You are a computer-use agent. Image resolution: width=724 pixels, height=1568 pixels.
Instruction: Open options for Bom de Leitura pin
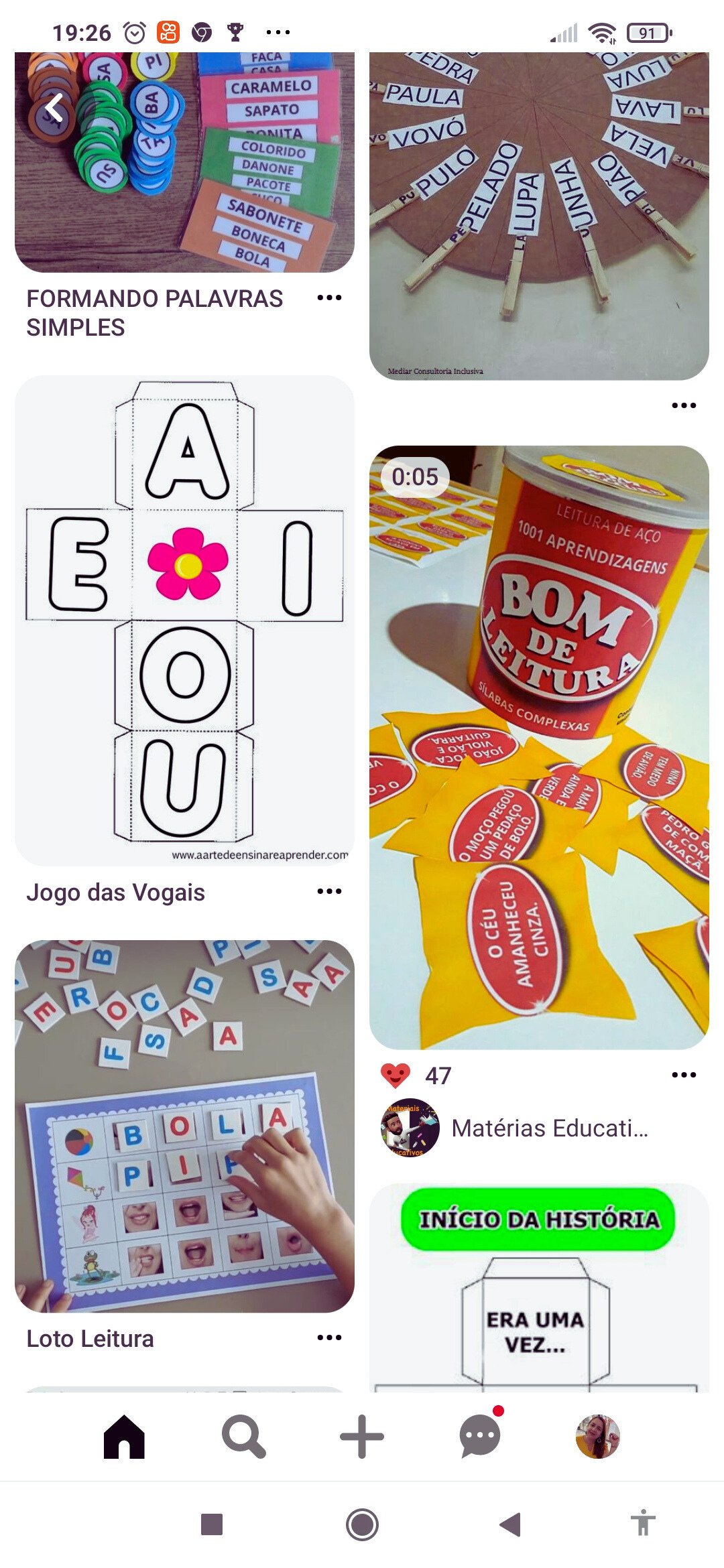[683, 1075]
